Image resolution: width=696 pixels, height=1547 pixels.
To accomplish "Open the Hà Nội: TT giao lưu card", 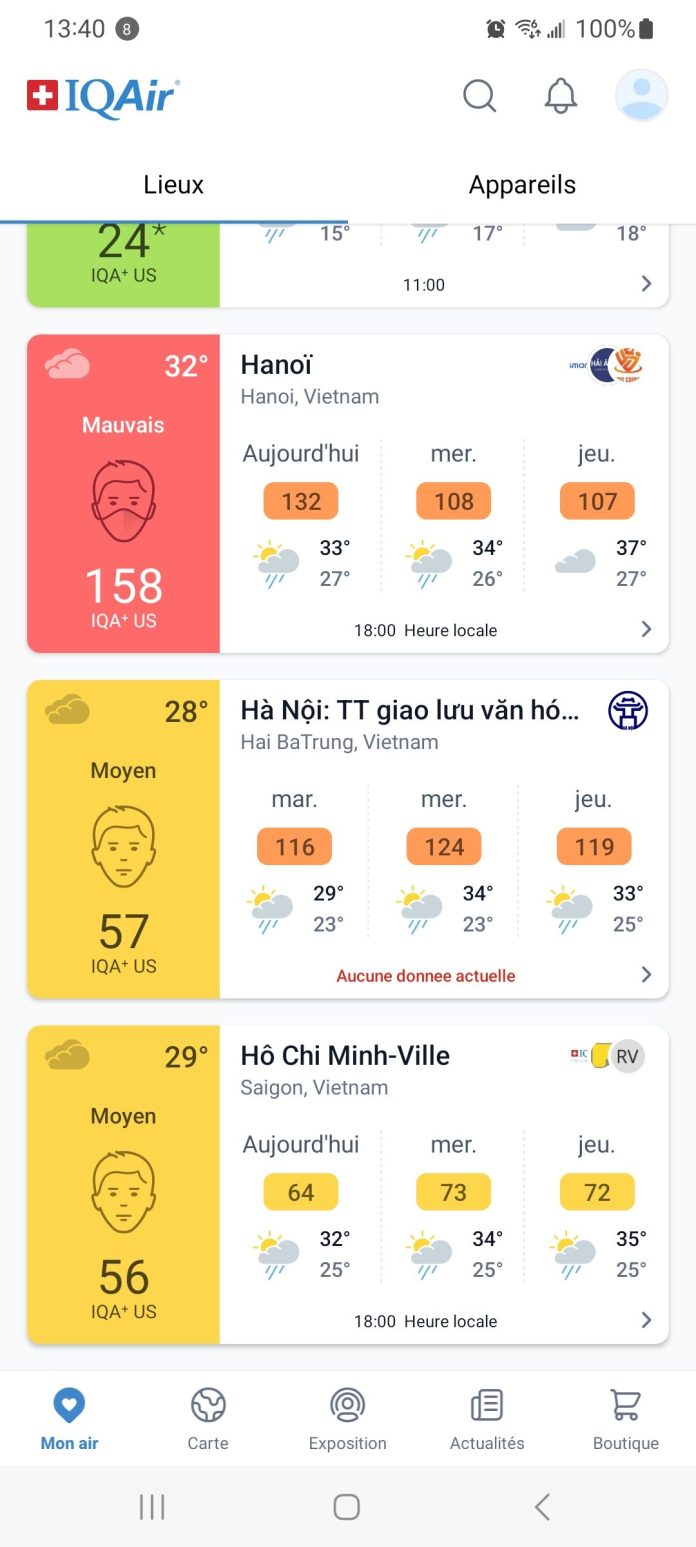I will [x=348, y=839].
